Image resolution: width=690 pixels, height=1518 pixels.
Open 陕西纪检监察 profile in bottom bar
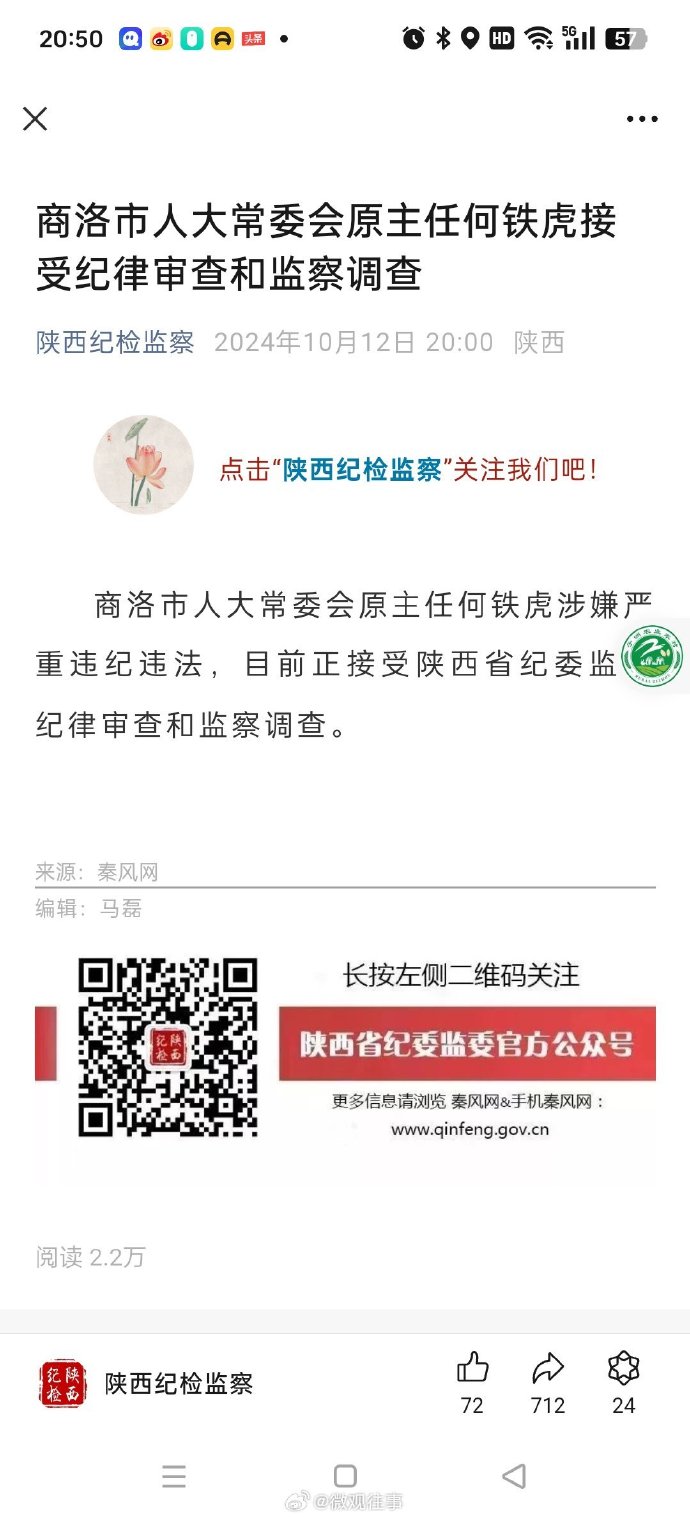pyautogui.click(x=146, y=1383)
